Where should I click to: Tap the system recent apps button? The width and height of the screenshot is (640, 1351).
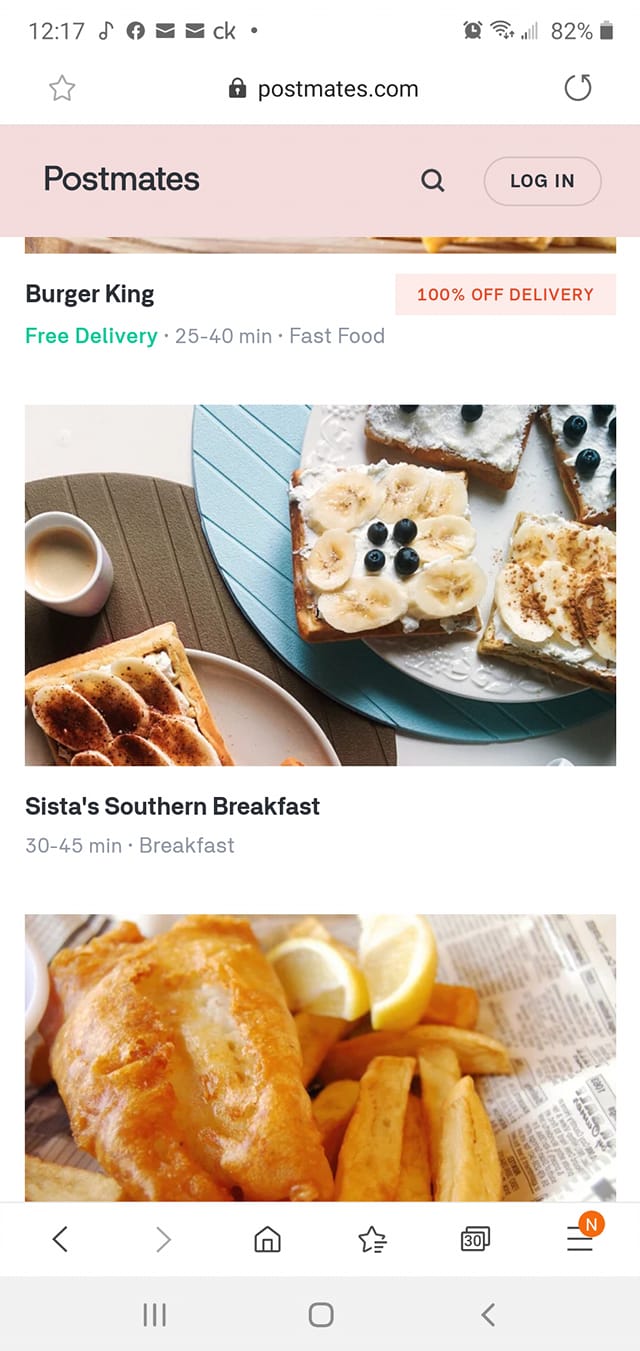(x=154, y=1314)
